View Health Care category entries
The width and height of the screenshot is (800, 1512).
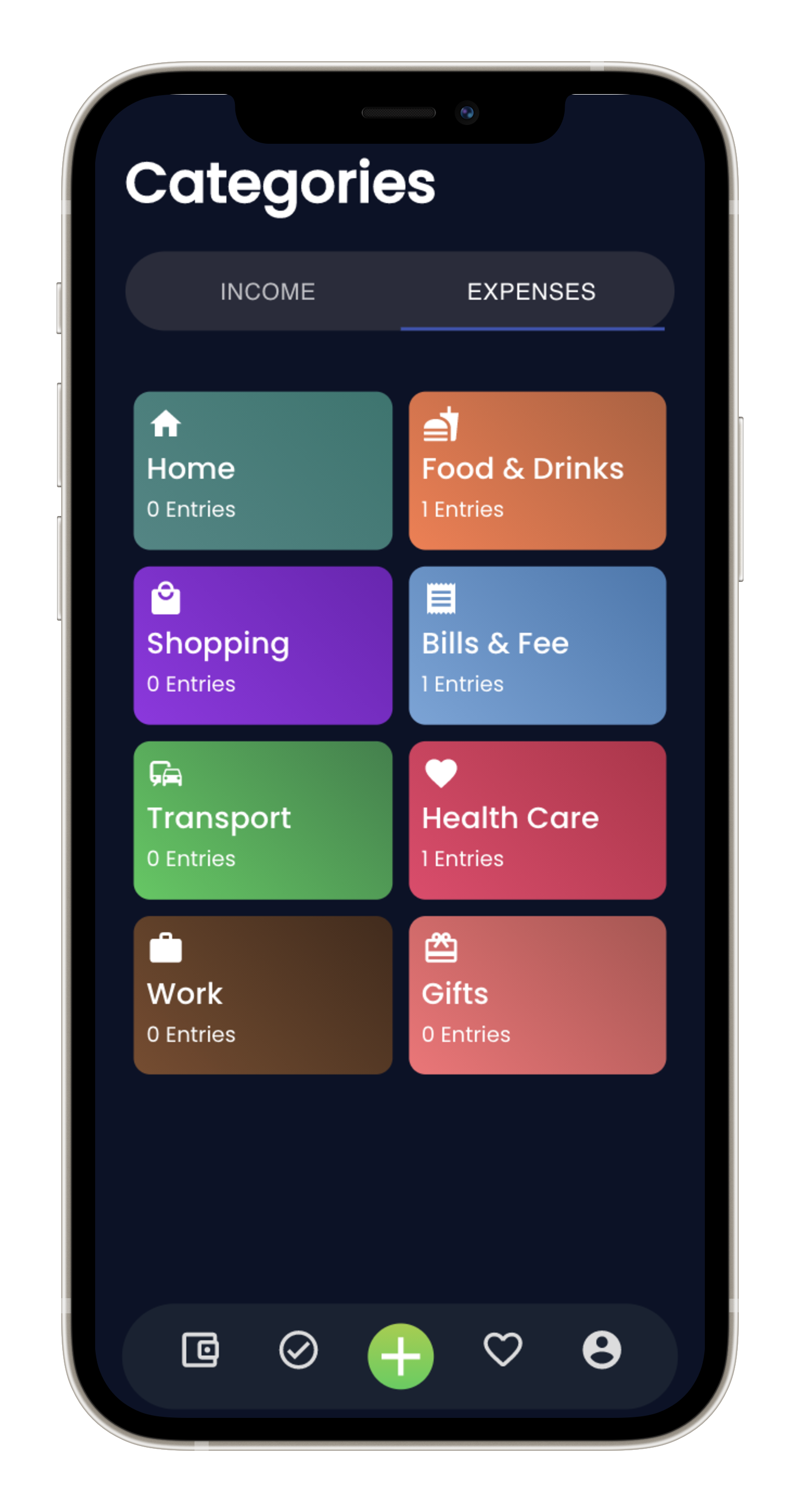pos(537,820)
